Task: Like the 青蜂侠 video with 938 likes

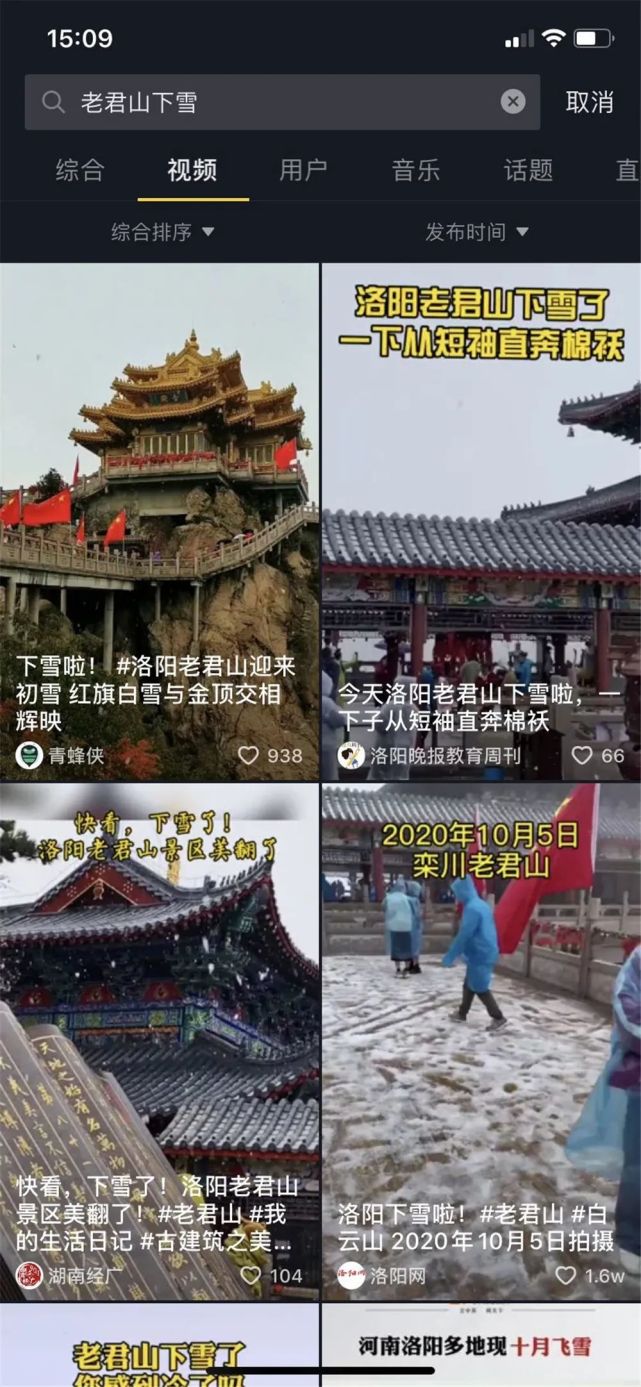Action: pyautogui.click(x=249, y=755)
